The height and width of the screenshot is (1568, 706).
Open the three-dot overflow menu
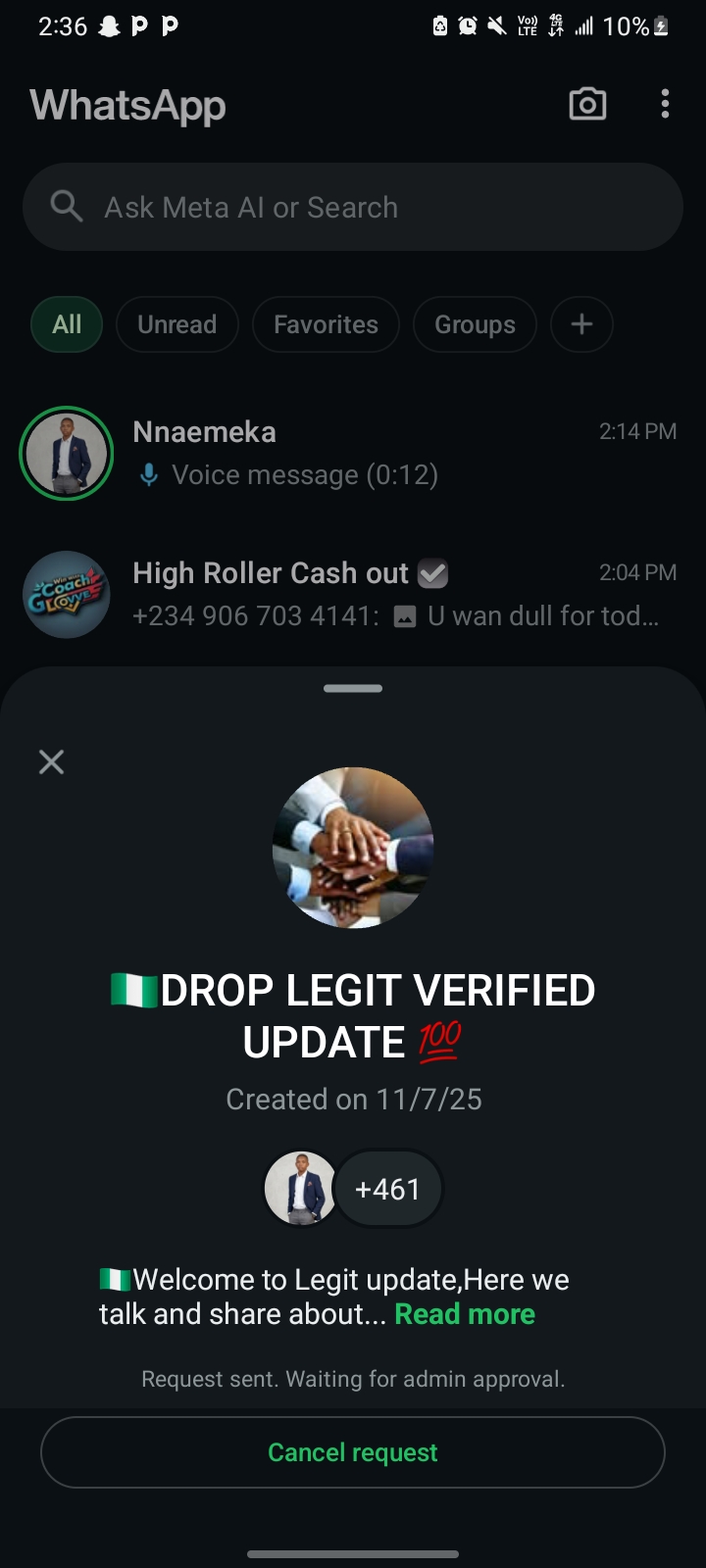(x=665, y=104)
